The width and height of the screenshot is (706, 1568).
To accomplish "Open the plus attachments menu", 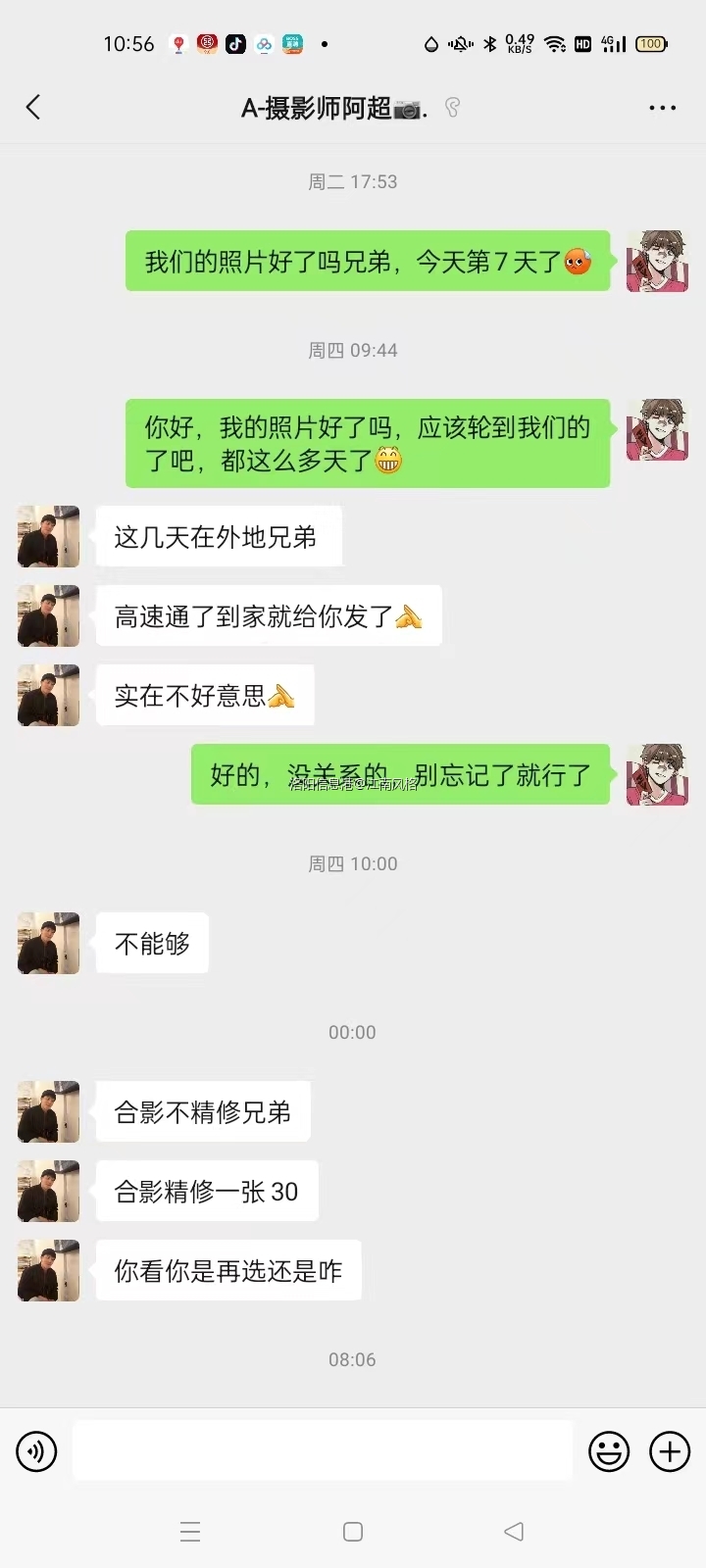I will tap(670, 1451).
